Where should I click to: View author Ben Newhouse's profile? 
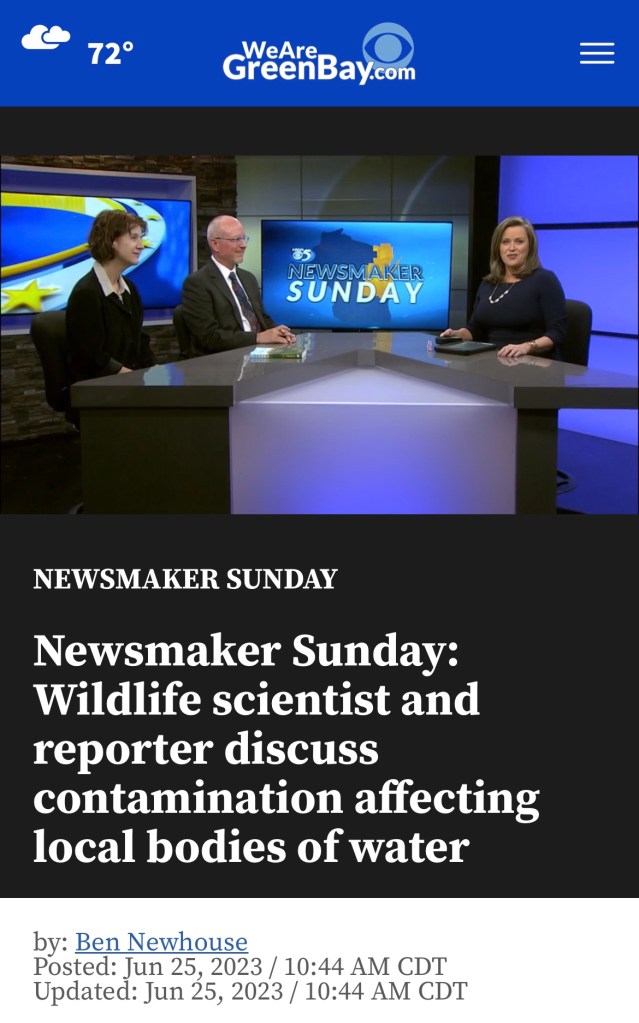point(161,941)
